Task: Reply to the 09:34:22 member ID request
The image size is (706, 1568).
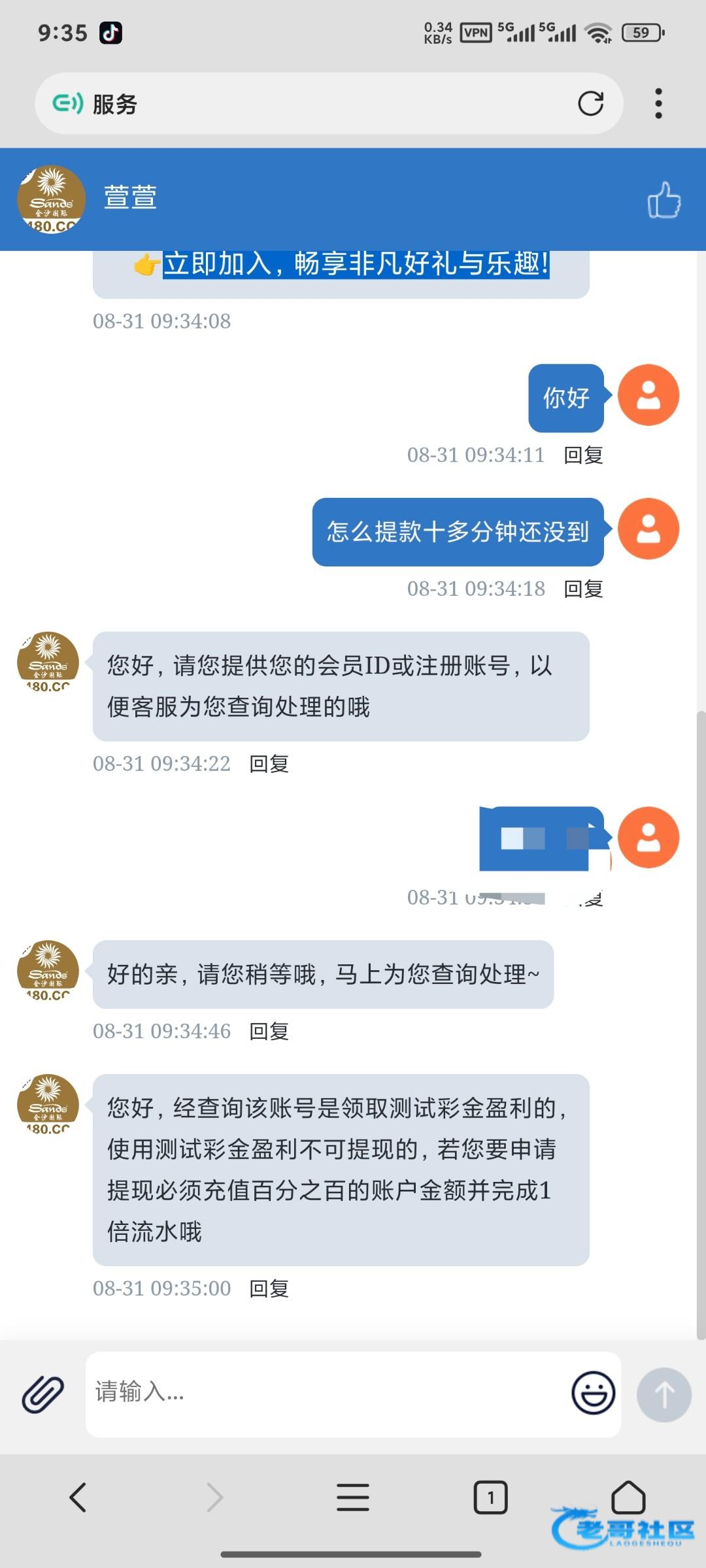Action: [269, 764]
